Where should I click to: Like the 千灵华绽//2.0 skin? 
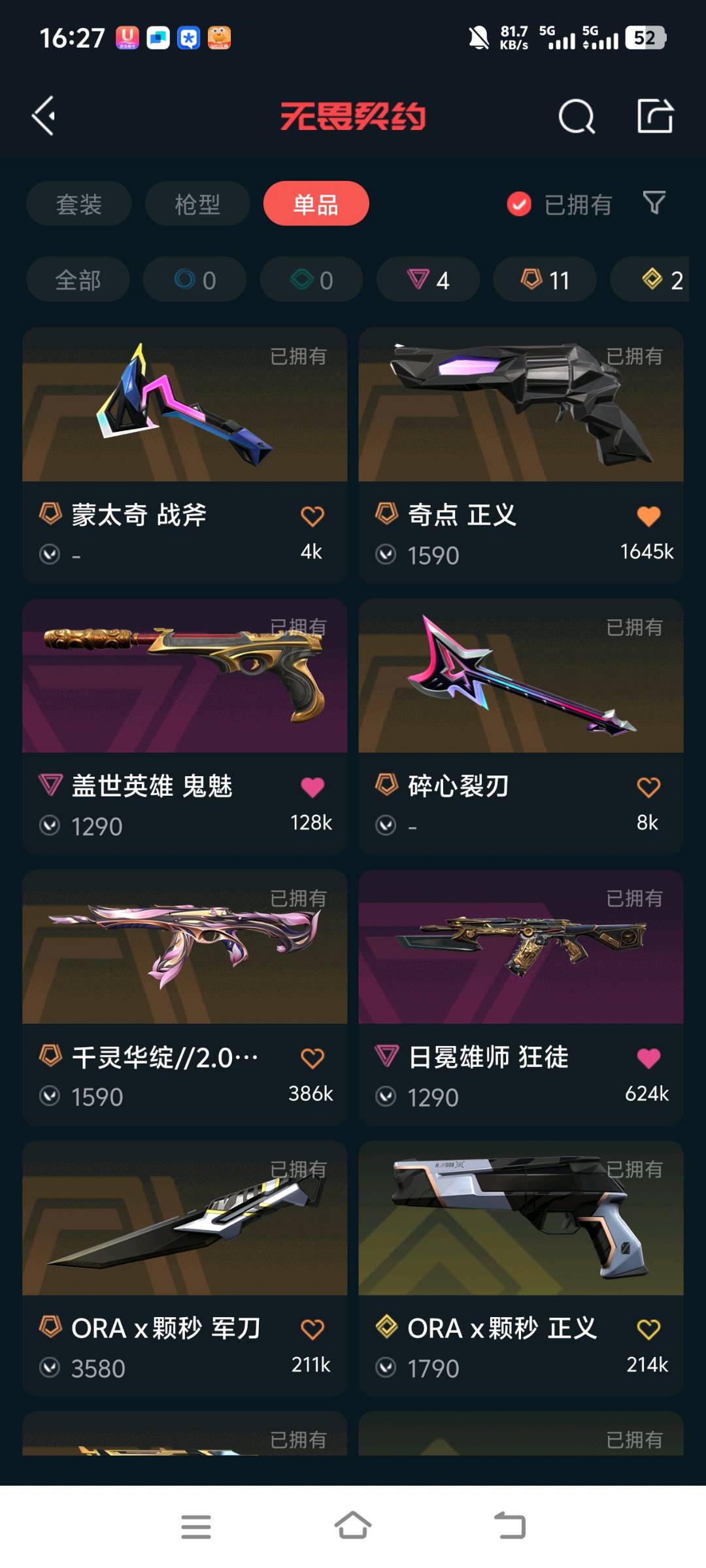(312, 1058)
